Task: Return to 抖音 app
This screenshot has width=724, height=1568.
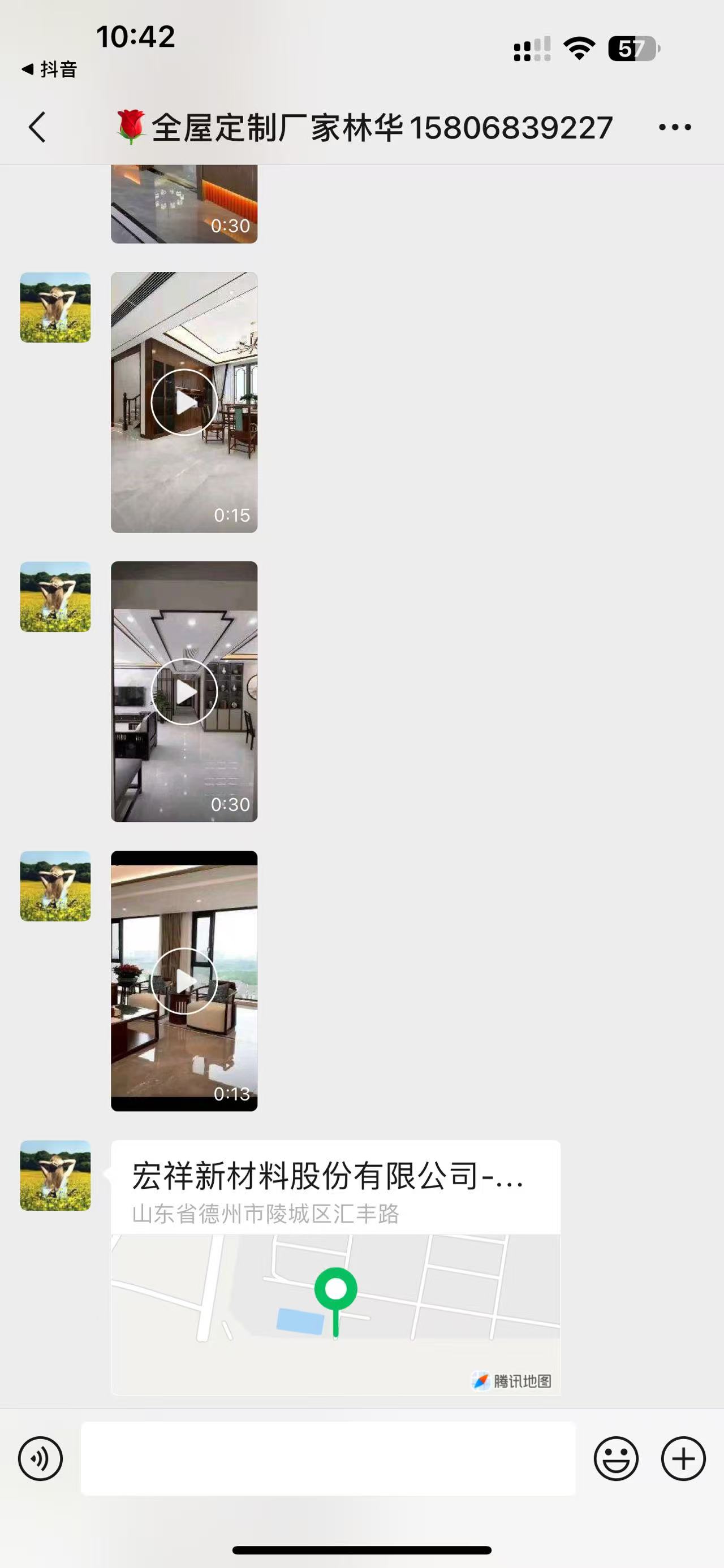Action: pos(50,70)
